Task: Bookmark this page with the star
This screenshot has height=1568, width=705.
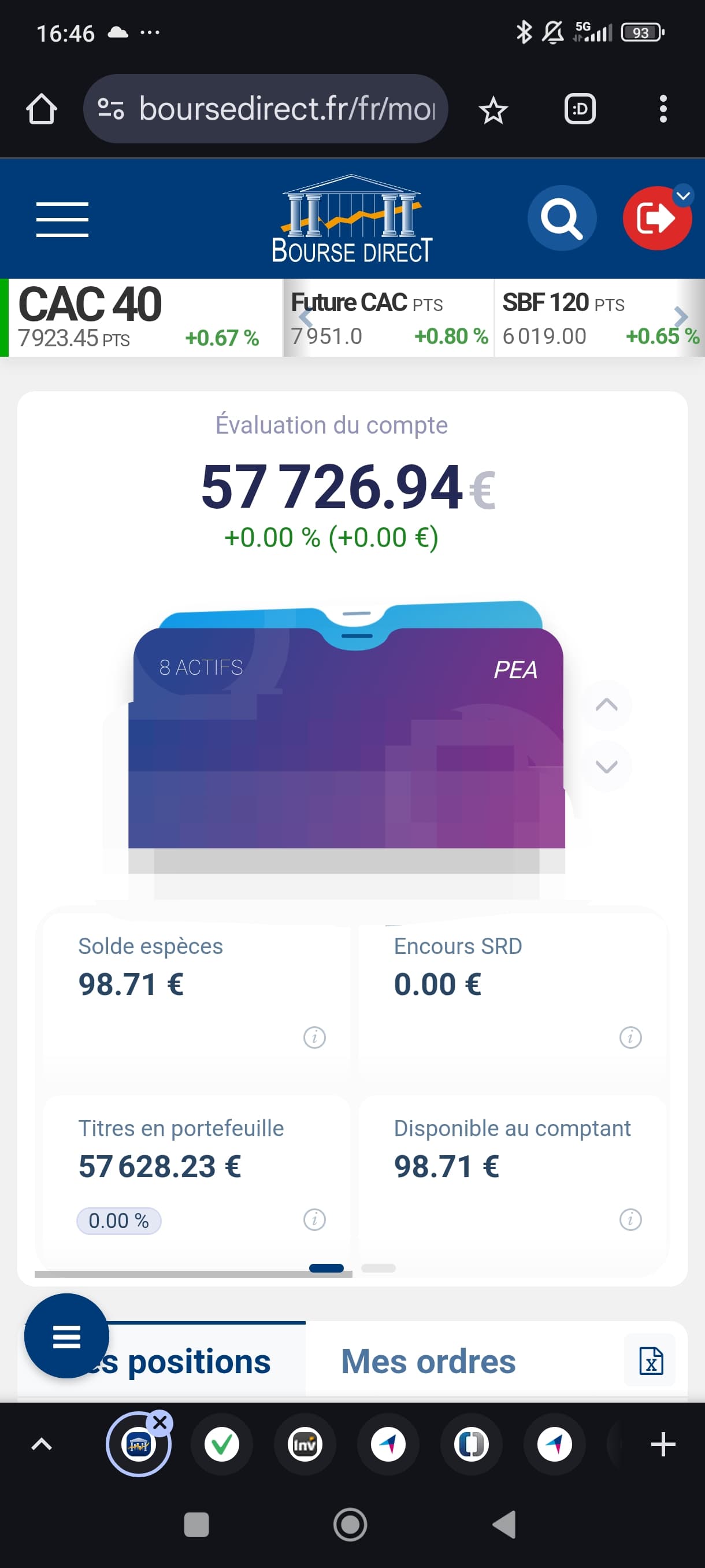Action: point(493,110)
